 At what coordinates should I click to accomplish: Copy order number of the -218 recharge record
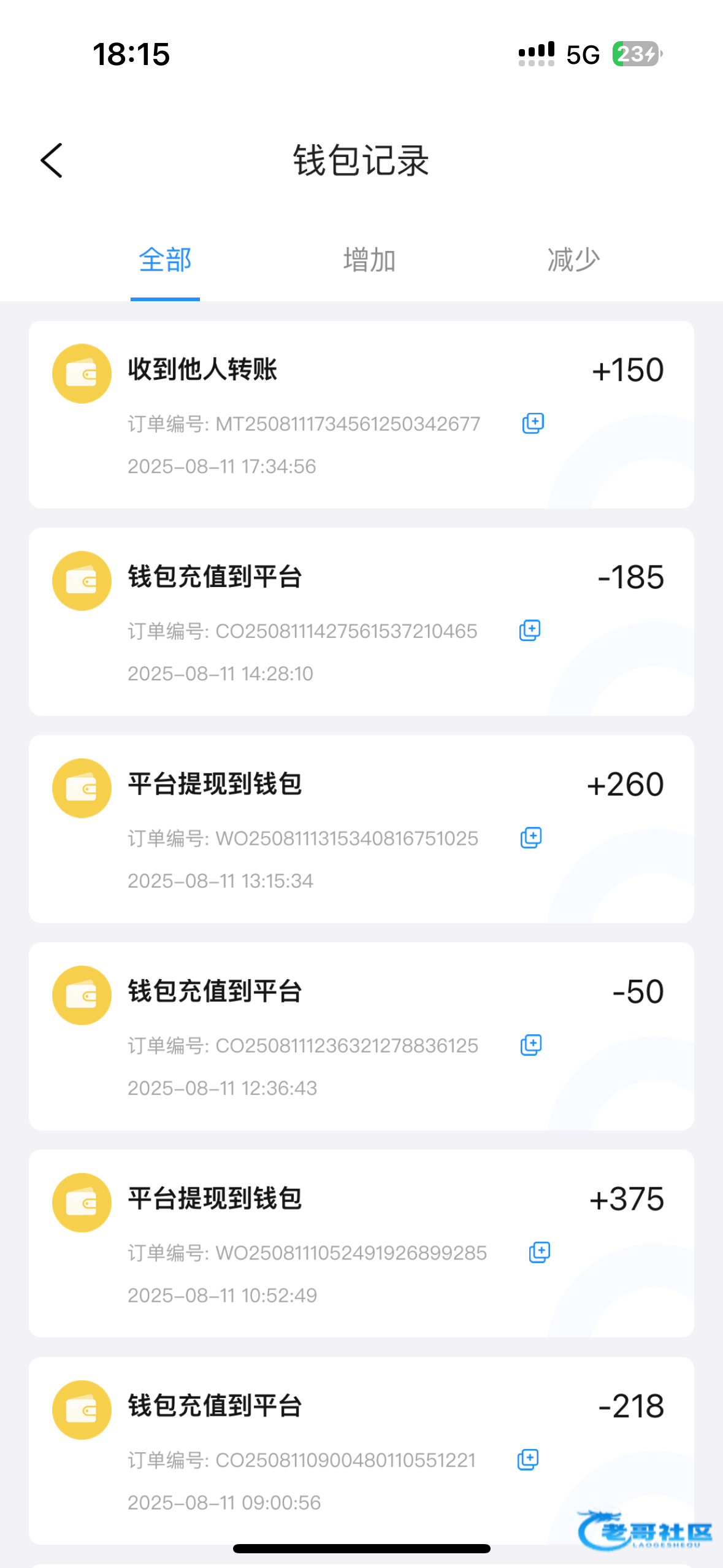tap(528, 1460)
